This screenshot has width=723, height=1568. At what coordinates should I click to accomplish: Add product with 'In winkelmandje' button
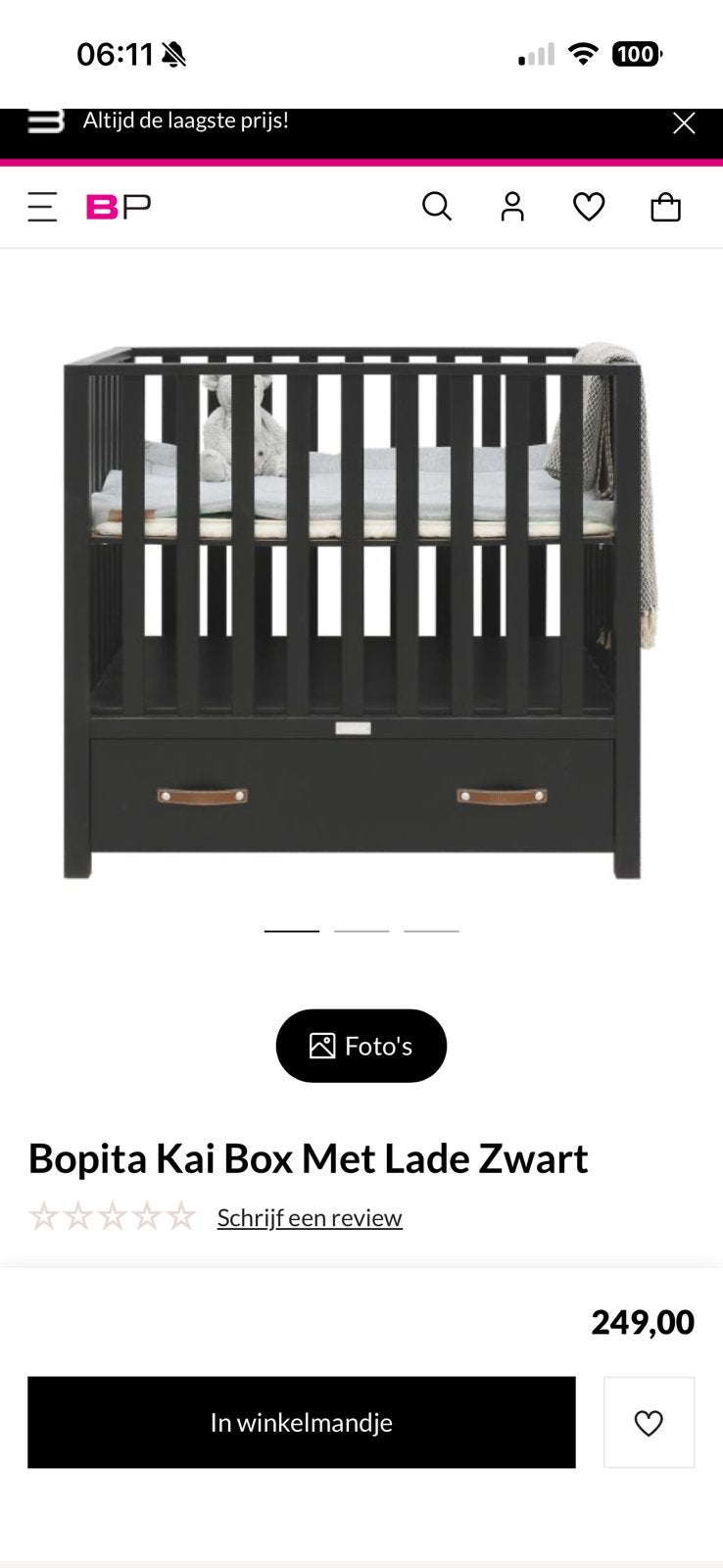[x=302, y=1422]
